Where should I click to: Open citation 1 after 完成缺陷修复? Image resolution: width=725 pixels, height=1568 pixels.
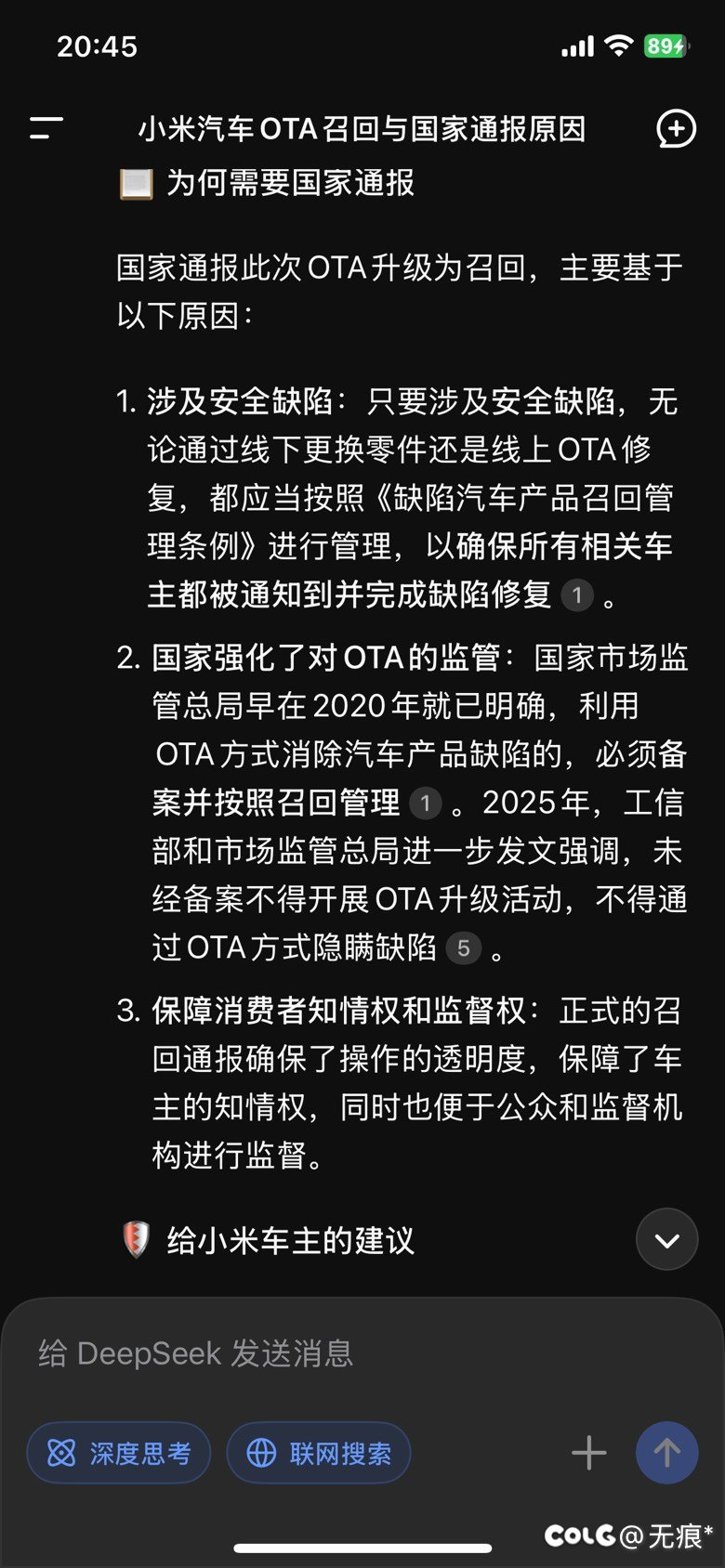tap(576, 595)
